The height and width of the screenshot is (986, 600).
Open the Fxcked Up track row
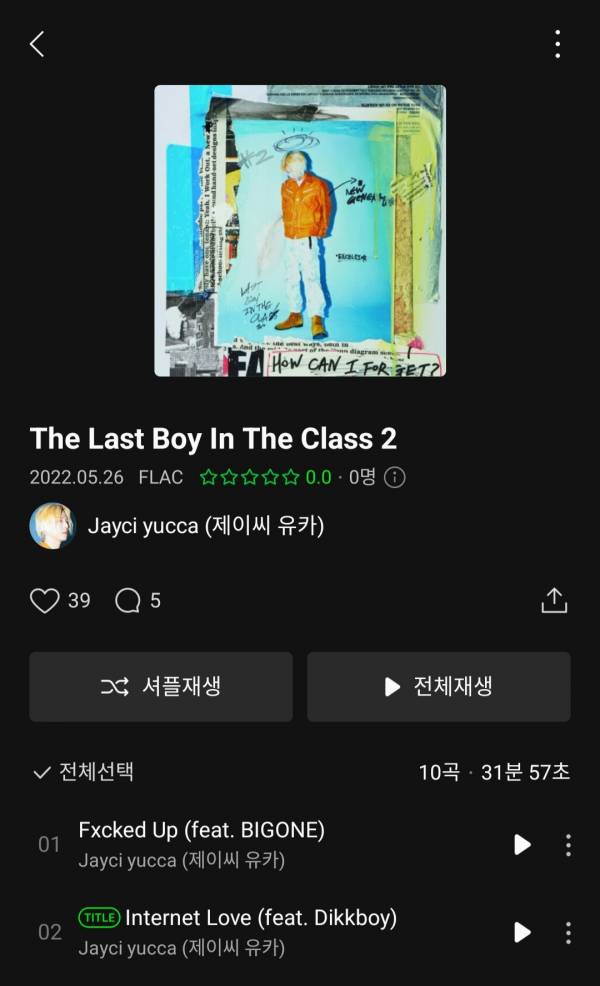coord(250,844)
